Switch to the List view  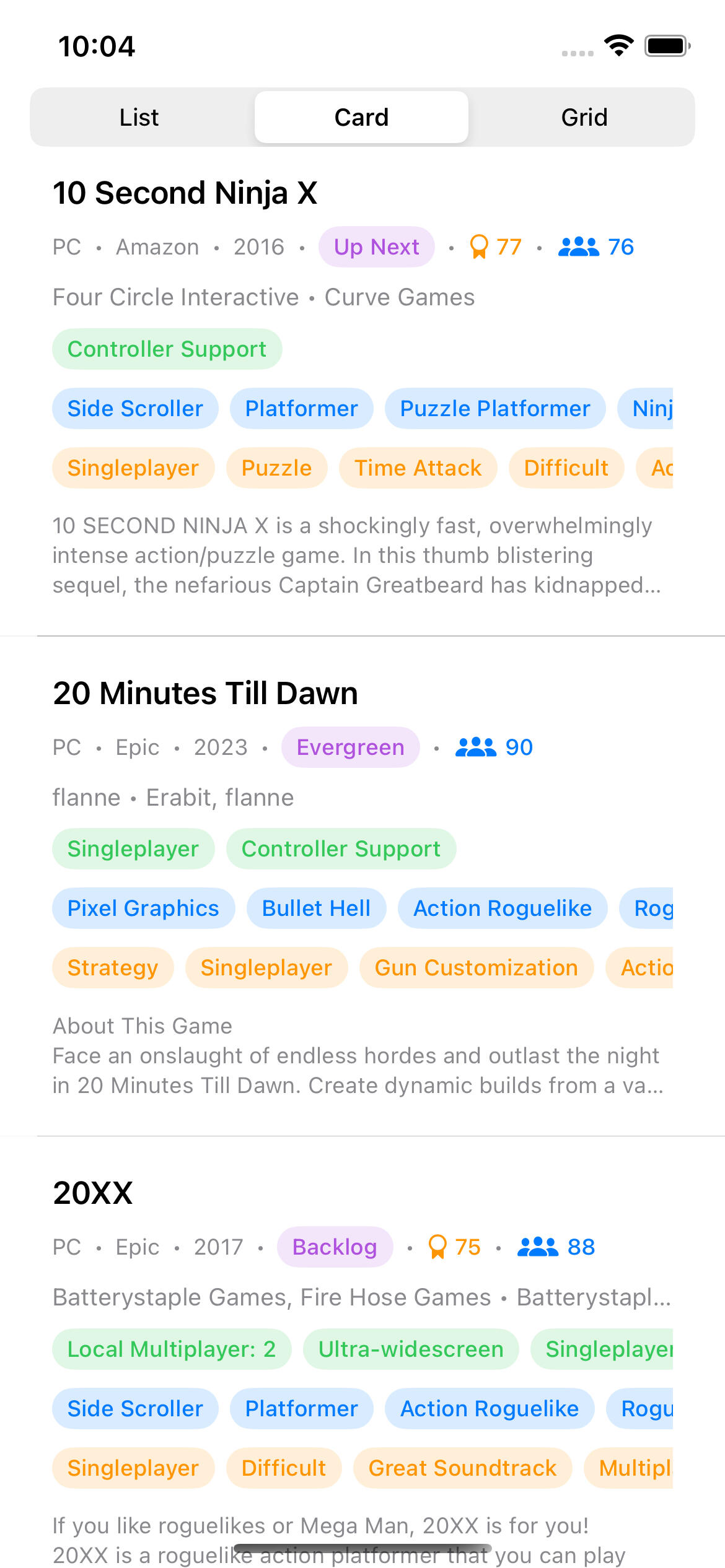[139, 117]
